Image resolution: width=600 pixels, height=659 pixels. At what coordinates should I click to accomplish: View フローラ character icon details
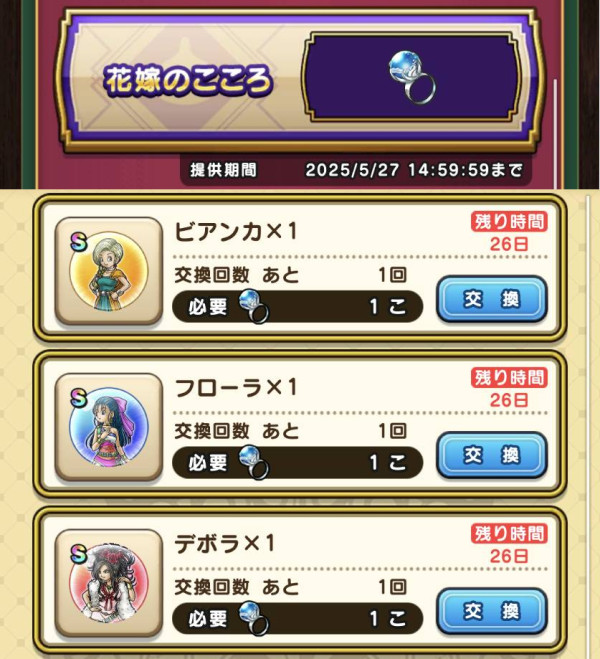[x=109, y=428]
